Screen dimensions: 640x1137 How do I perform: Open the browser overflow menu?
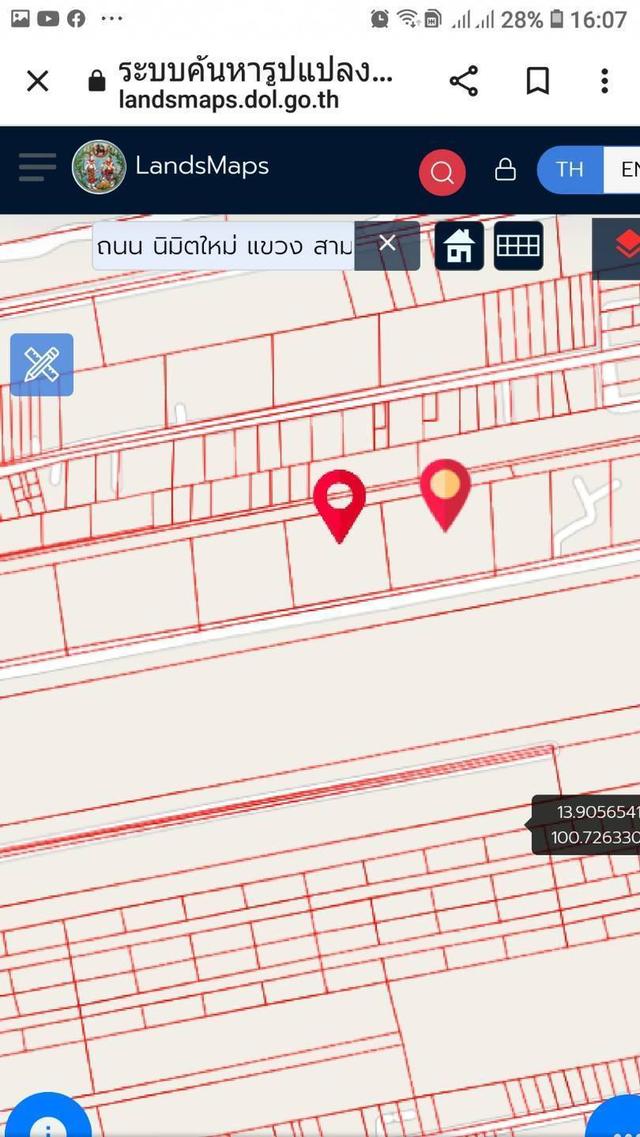(604, 80)
